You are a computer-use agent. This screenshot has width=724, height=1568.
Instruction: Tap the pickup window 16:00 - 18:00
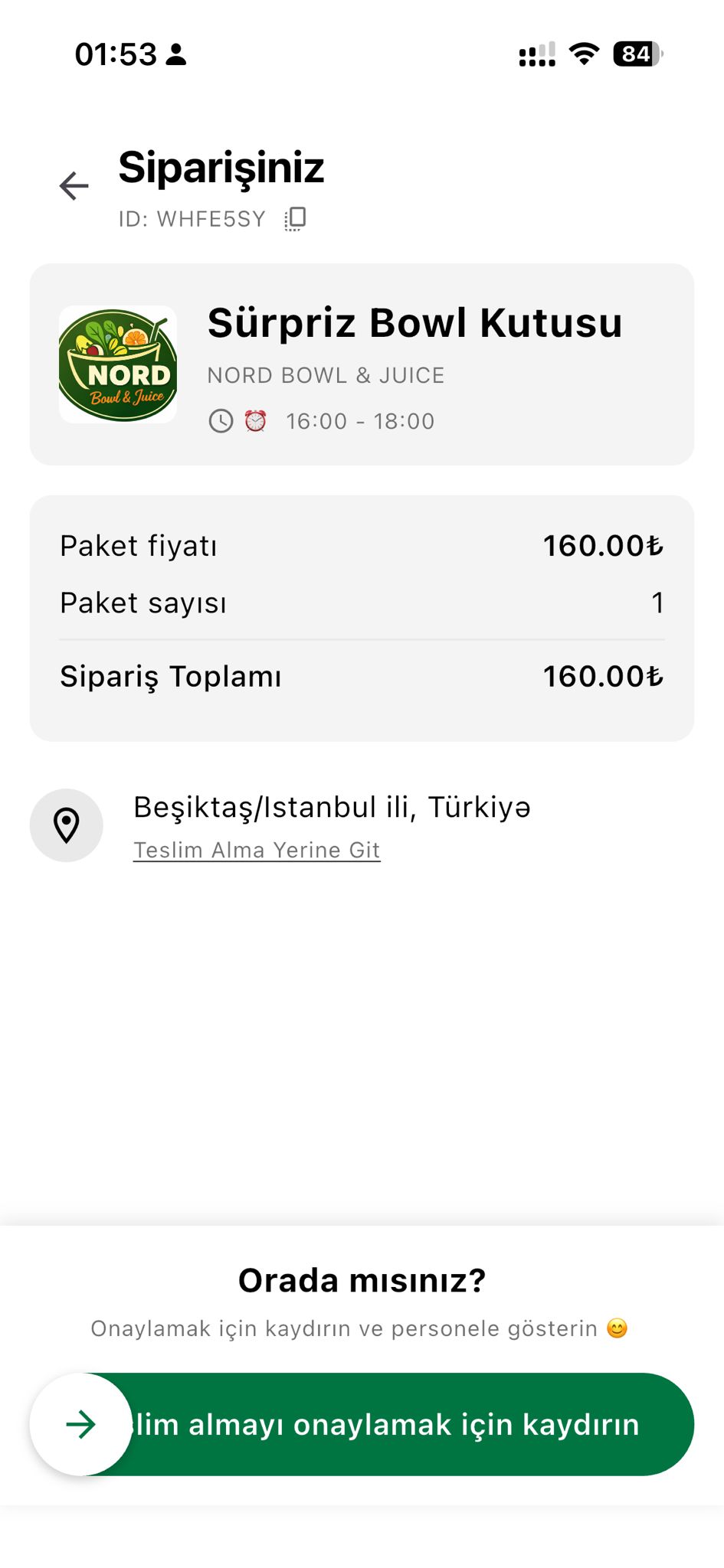point(359,420)
